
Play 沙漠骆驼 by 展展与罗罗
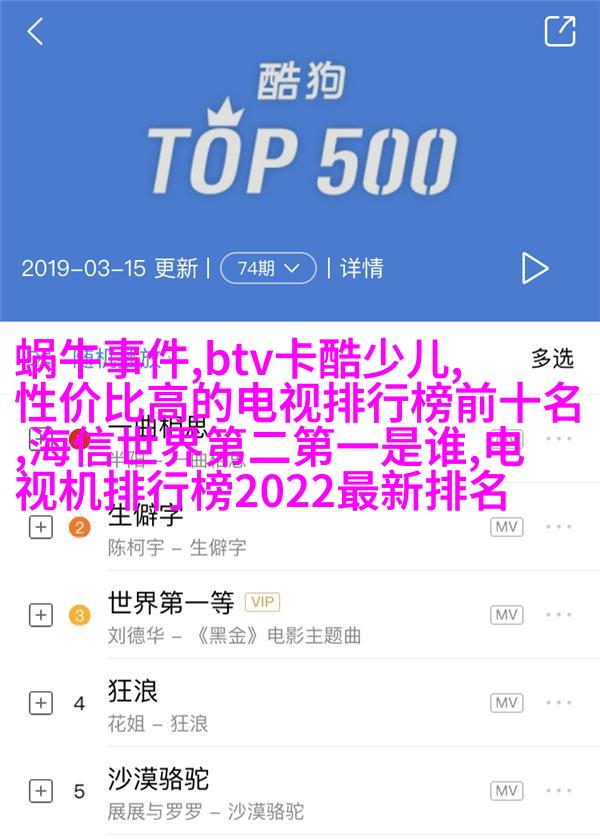pos(250,790)
